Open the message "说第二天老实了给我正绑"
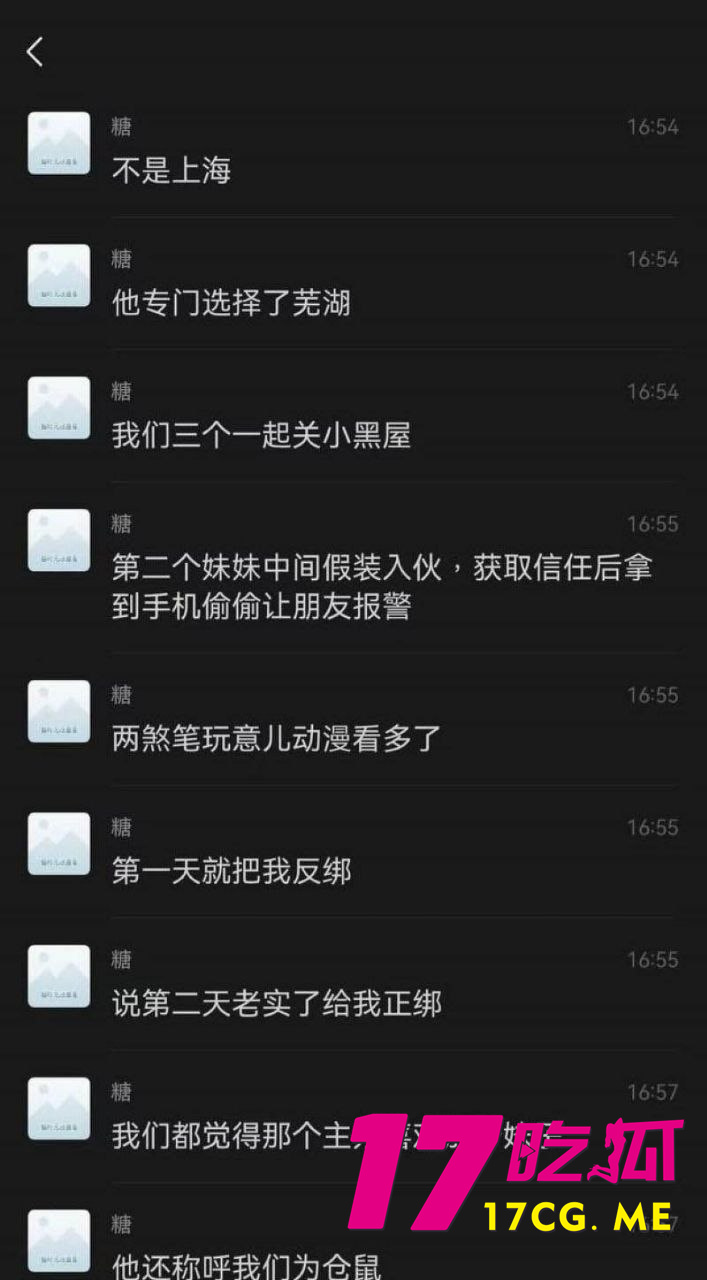Screen dimensions: 707x1280 (x=276, y=1003)
